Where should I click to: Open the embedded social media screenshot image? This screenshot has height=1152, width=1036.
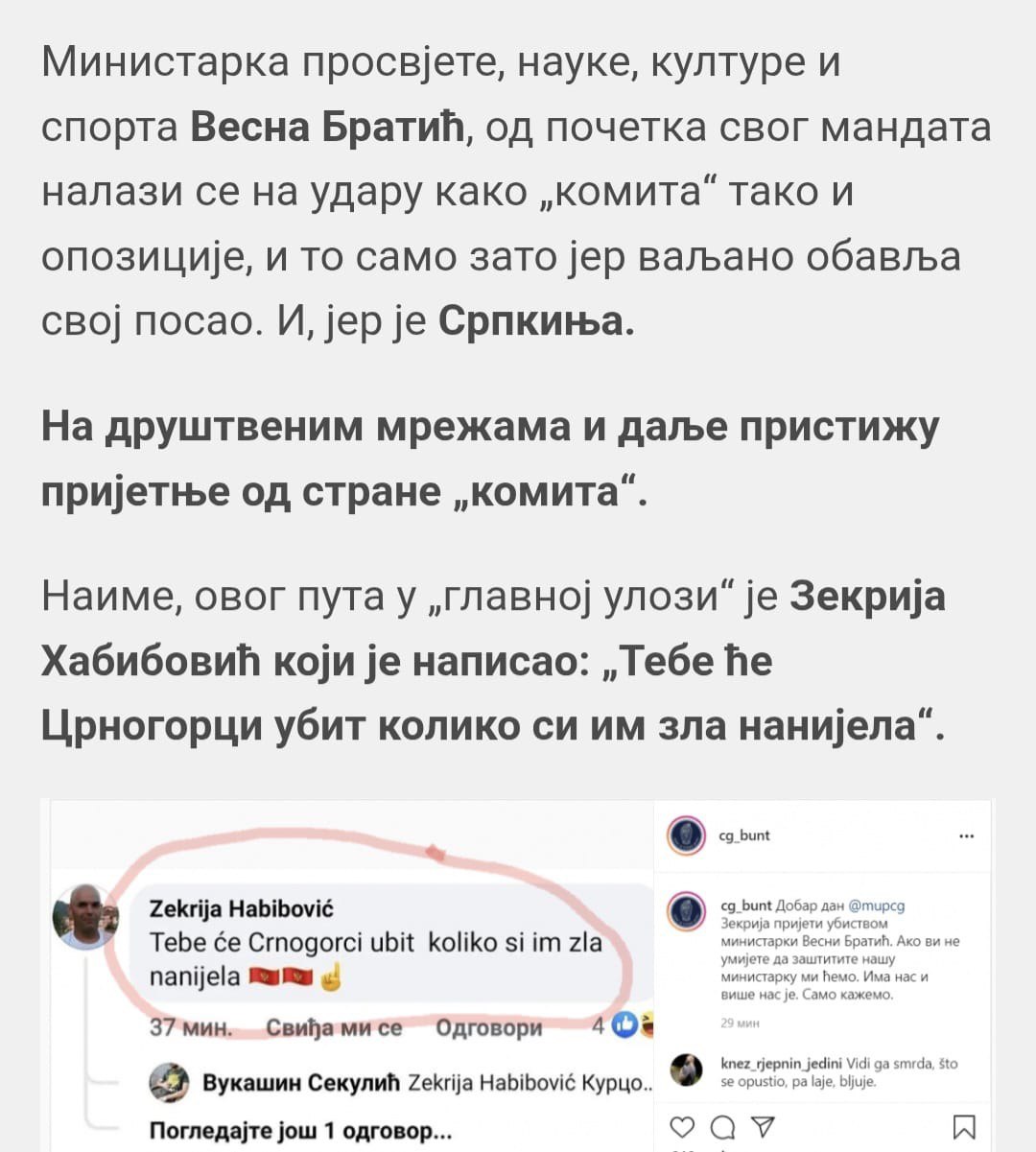point(518,974)
